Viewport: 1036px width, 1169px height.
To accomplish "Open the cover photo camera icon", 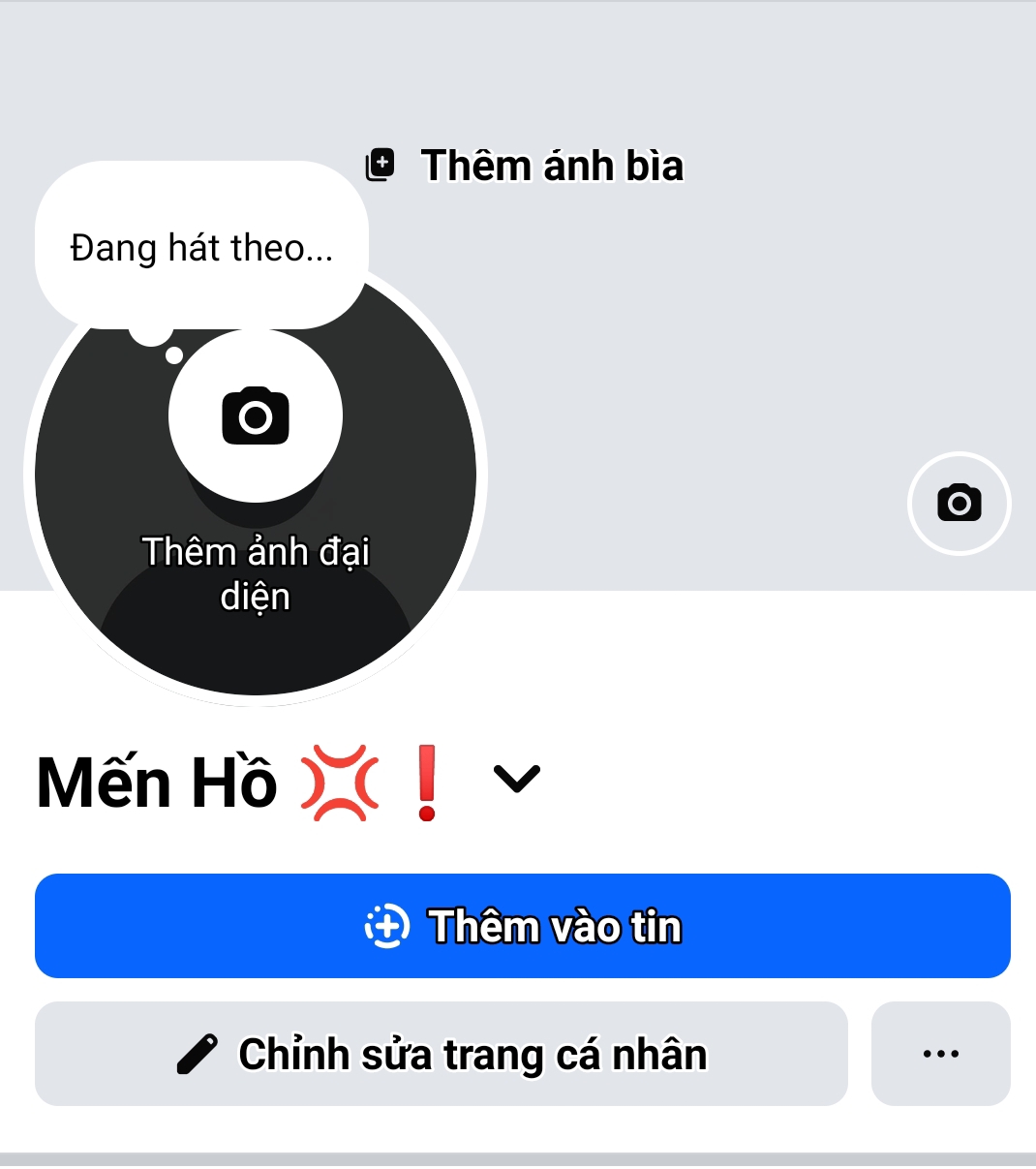I will (959, 503).
